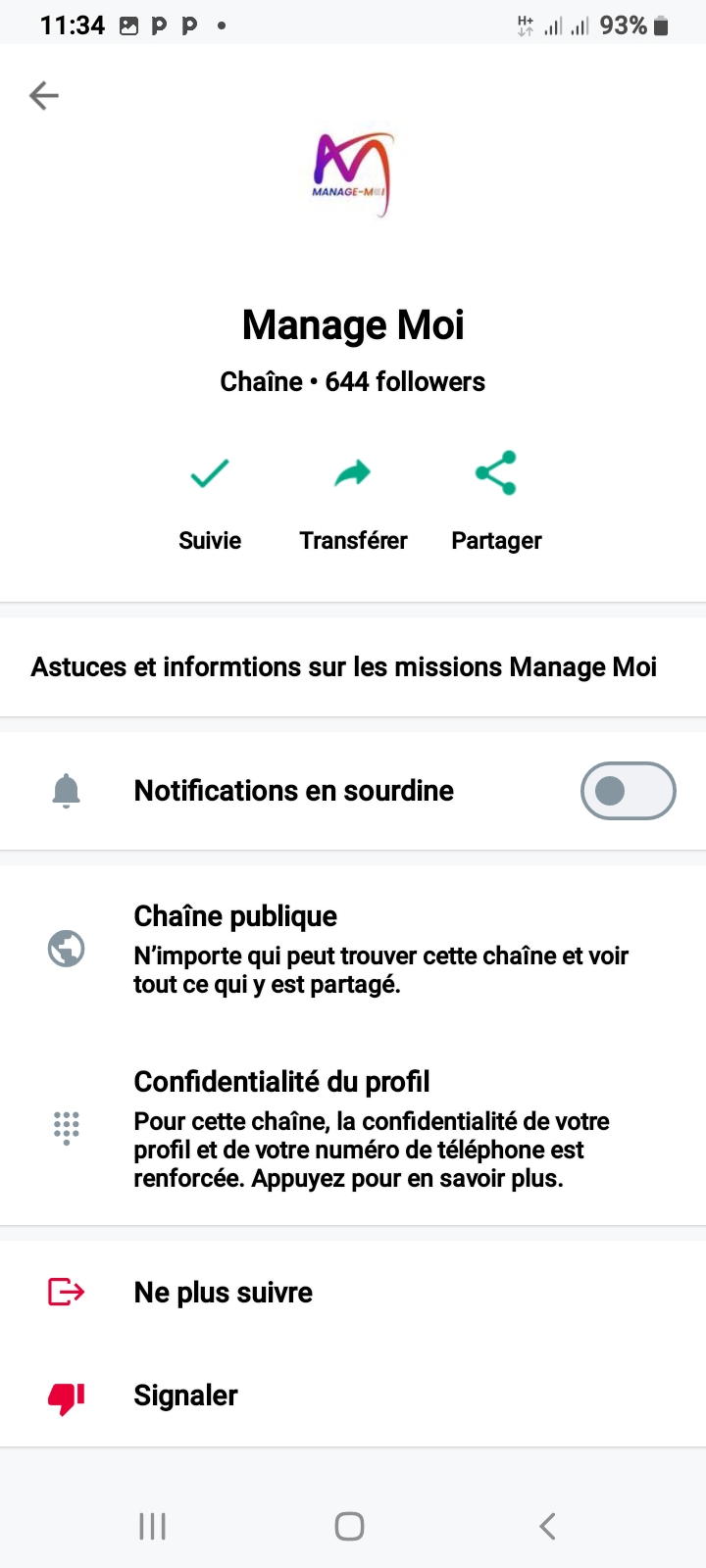Open the Manage Moi channel picture
The width and height of the screenshot is (706, 1568).
click(353, 174)
